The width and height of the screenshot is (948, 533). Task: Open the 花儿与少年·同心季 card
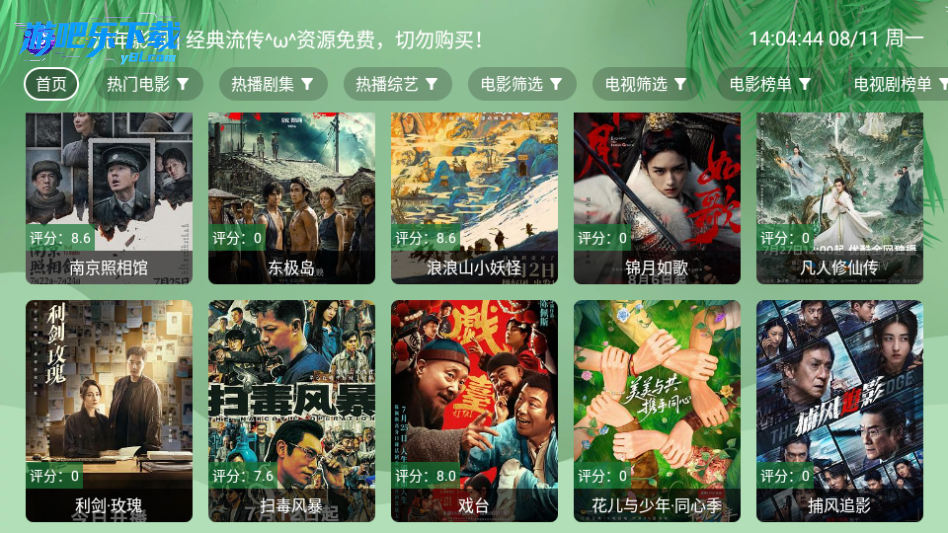point(657,410)
